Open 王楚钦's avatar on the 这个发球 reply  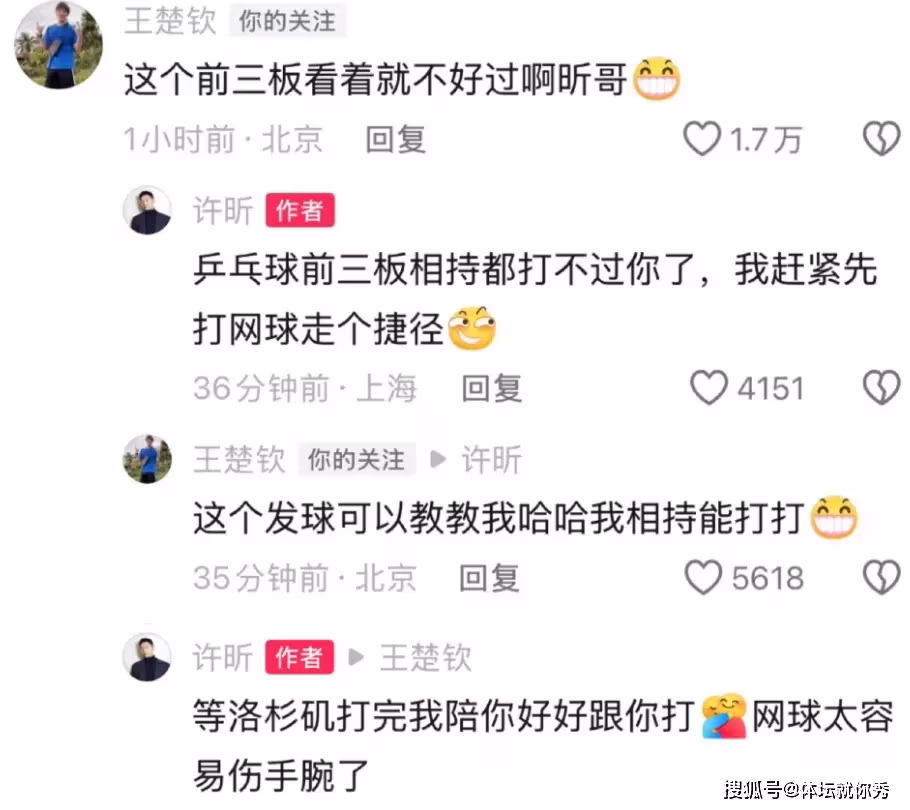click(x=147, y=459)
